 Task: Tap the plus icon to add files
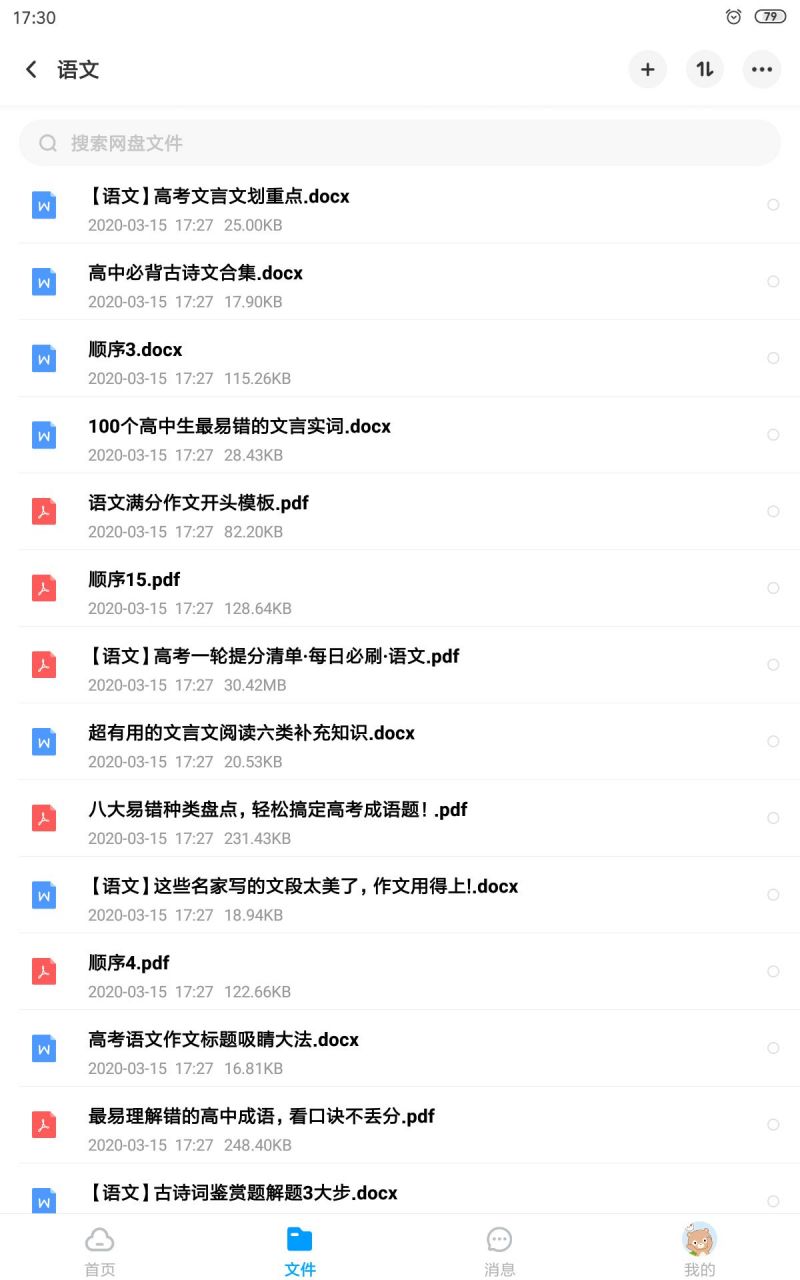tap(648, 69)
